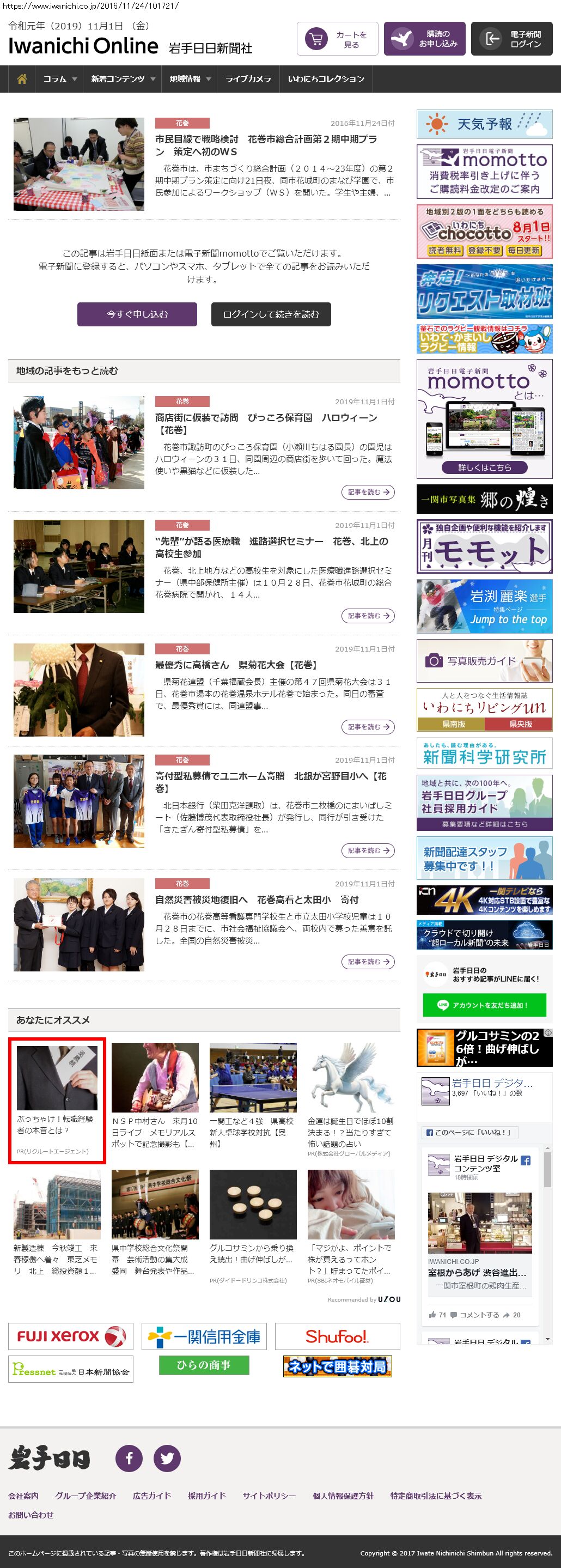
Task: Read more of the ハロウィーン article
Action: click(x=368, y=492)
